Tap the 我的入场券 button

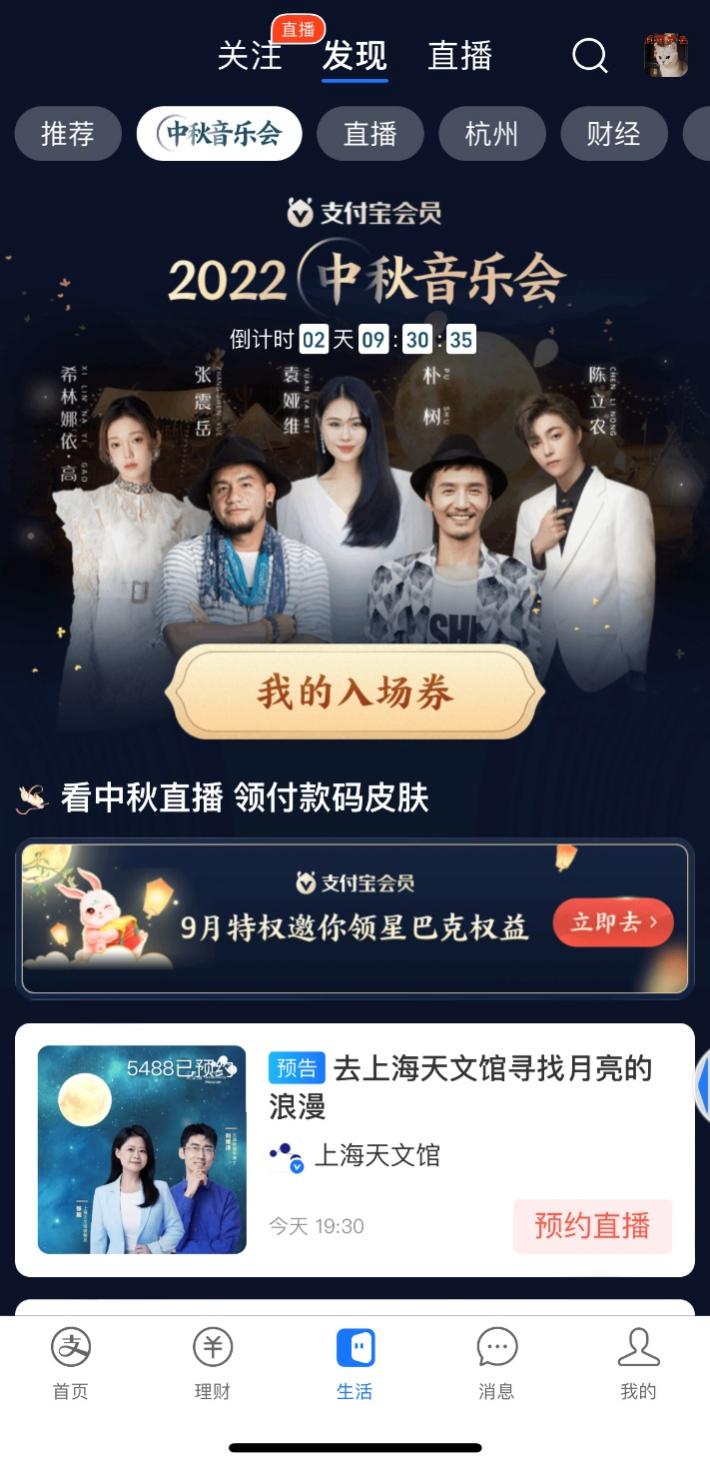point(355,692)
